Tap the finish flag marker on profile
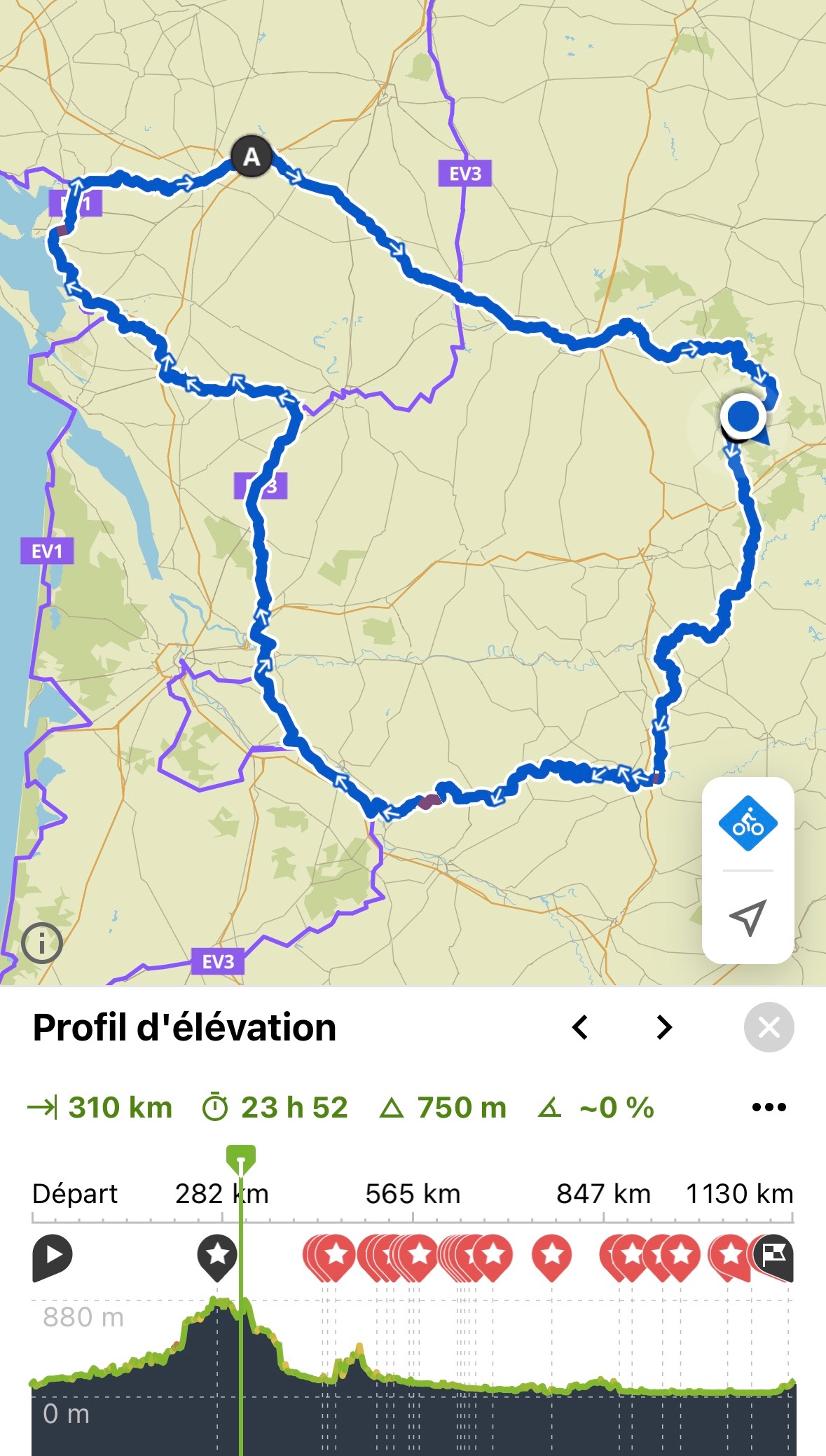 point(774,1254)
